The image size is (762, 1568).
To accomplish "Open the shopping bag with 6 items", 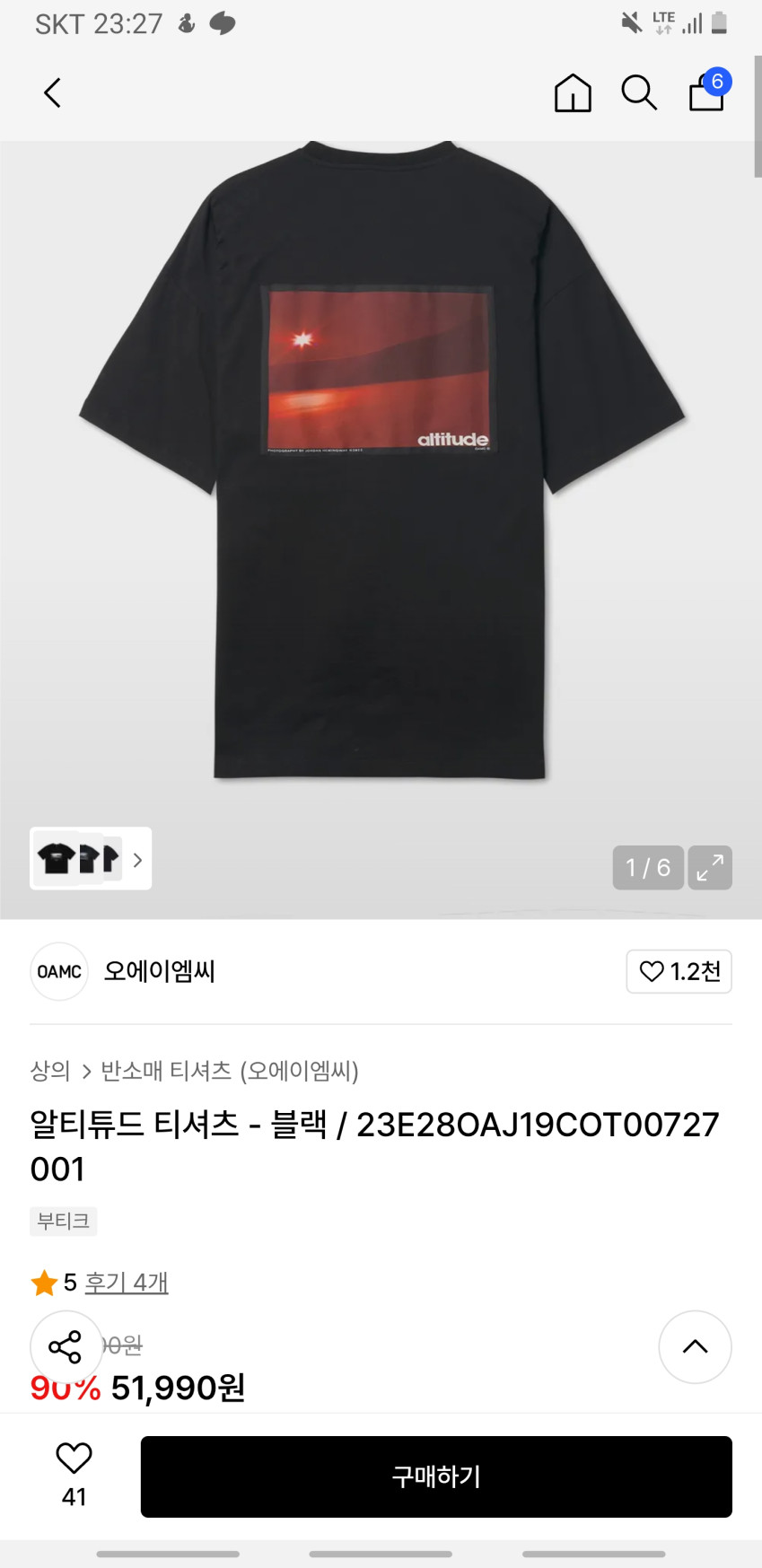I will 707,92.
